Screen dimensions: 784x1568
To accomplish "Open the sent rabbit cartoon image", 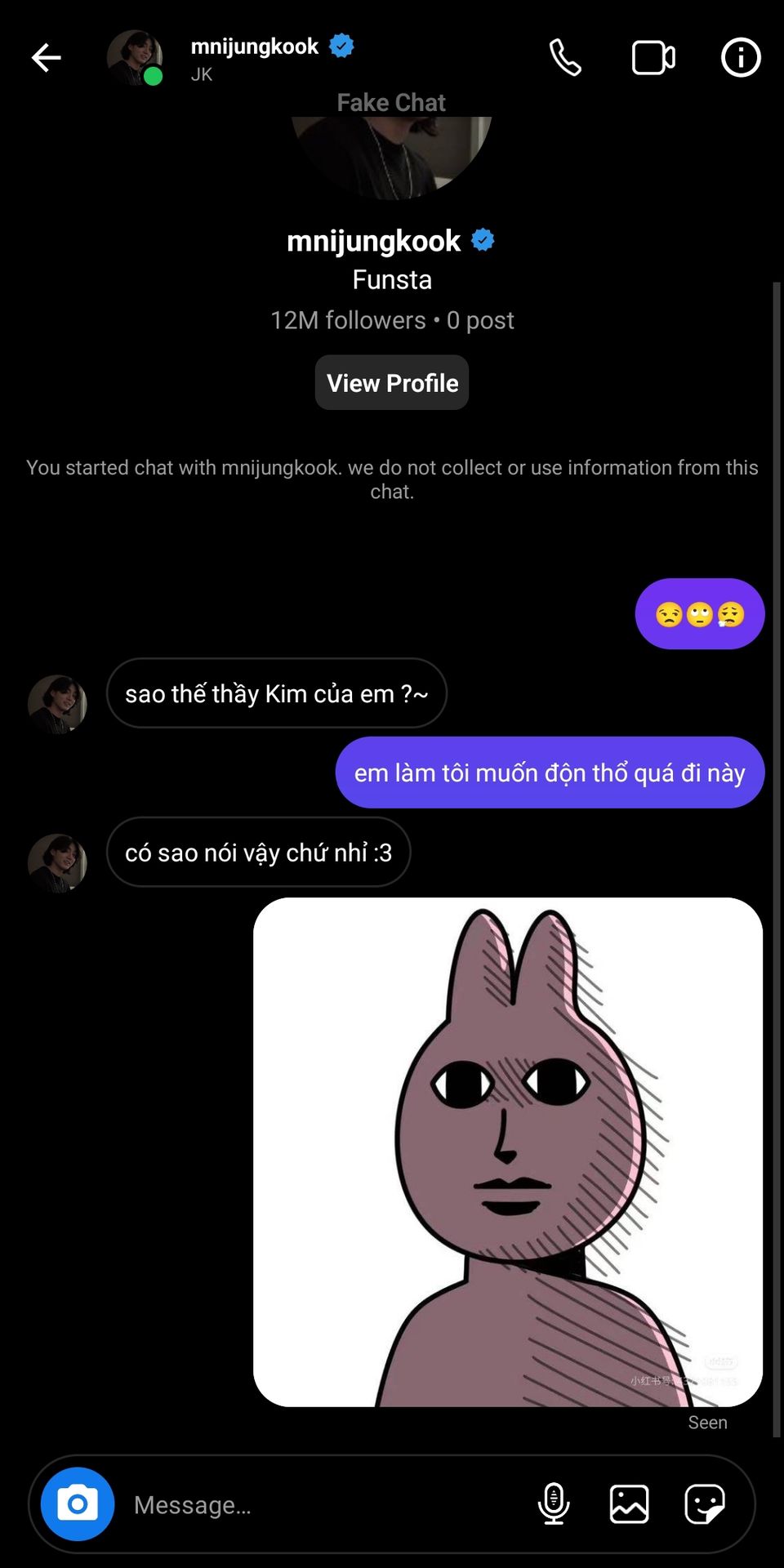I will pos(508,1151).
